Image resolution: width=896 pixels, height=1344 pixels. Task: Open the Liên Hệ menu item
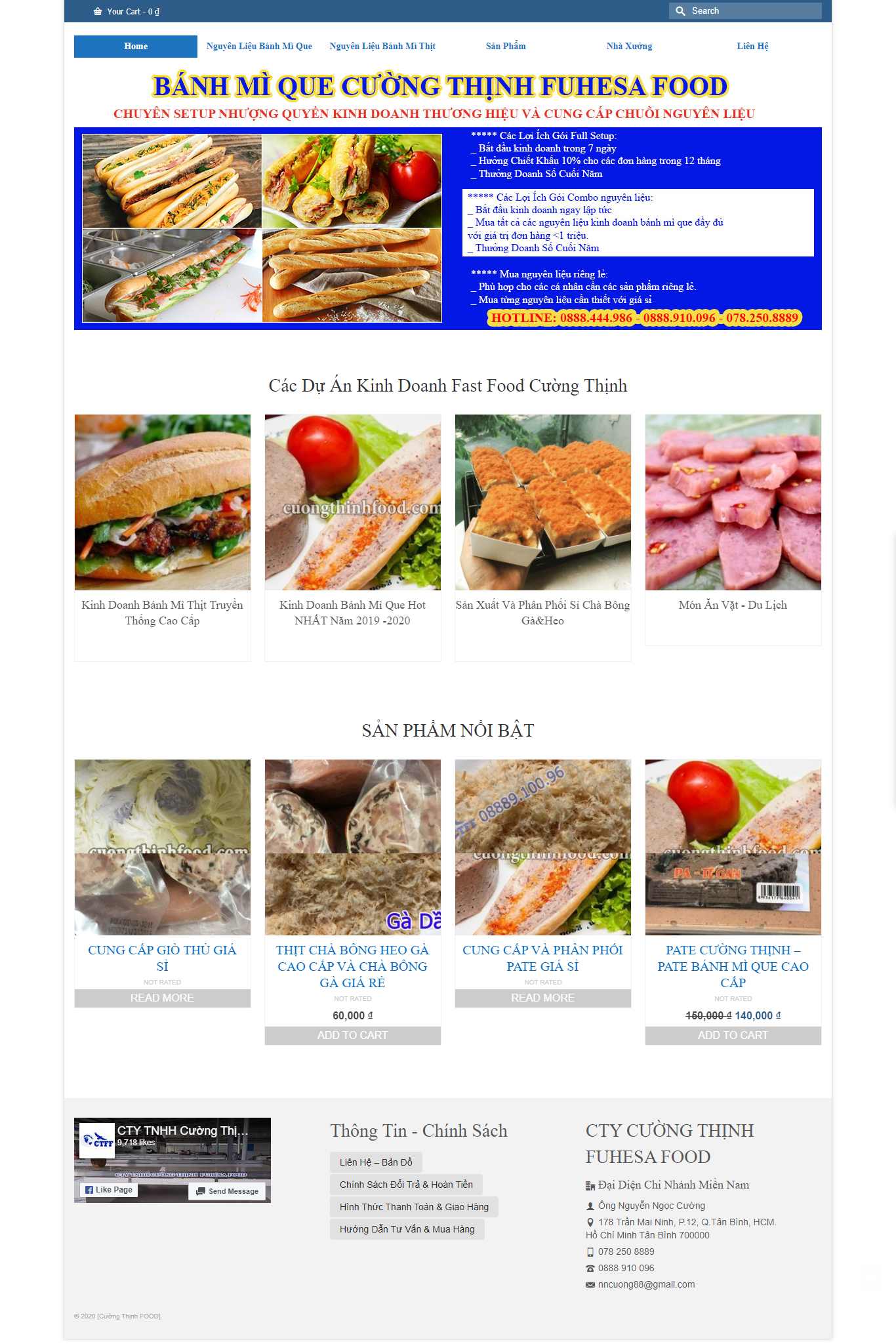753,46
